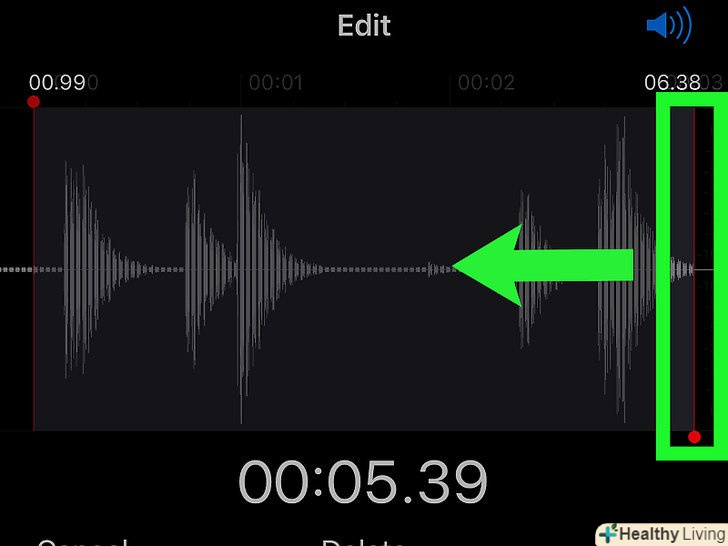Delete the selected audio section
The height and width of the screenshot is (546, 728).
pos(363,541)
